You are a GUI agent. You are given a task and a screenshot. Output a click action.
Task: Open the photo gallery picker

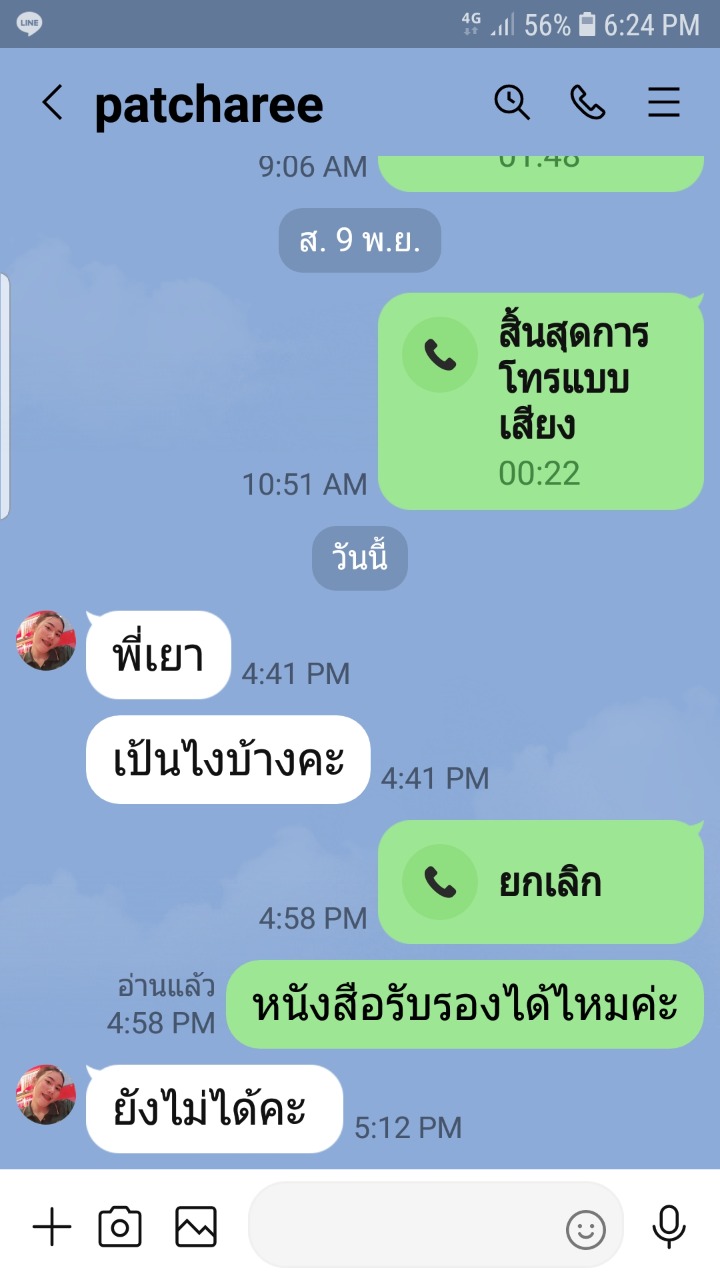coord(196,1227)
